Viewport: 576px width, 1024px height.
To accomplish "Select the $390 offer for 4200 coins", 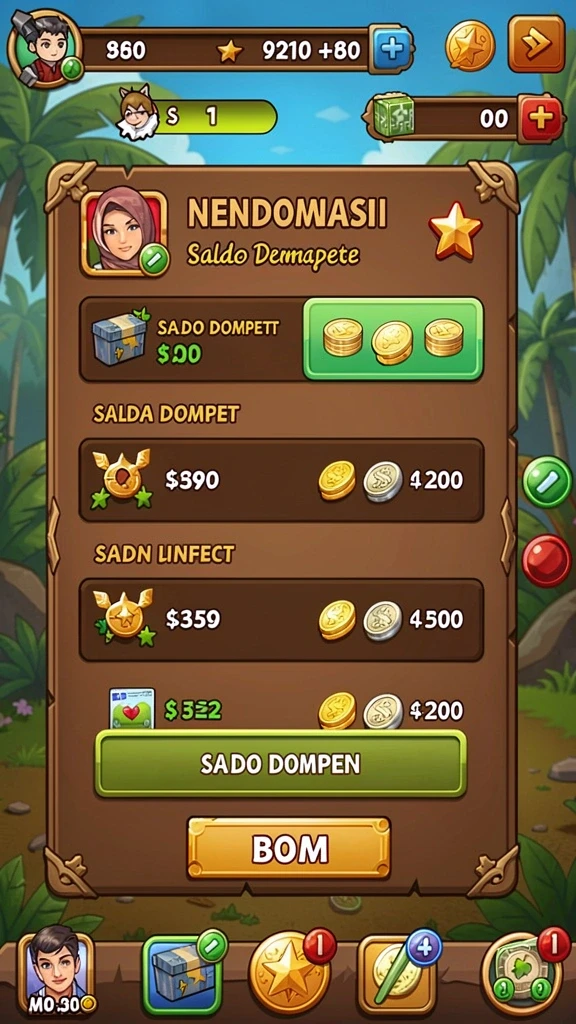I will (x=281, y=480).
